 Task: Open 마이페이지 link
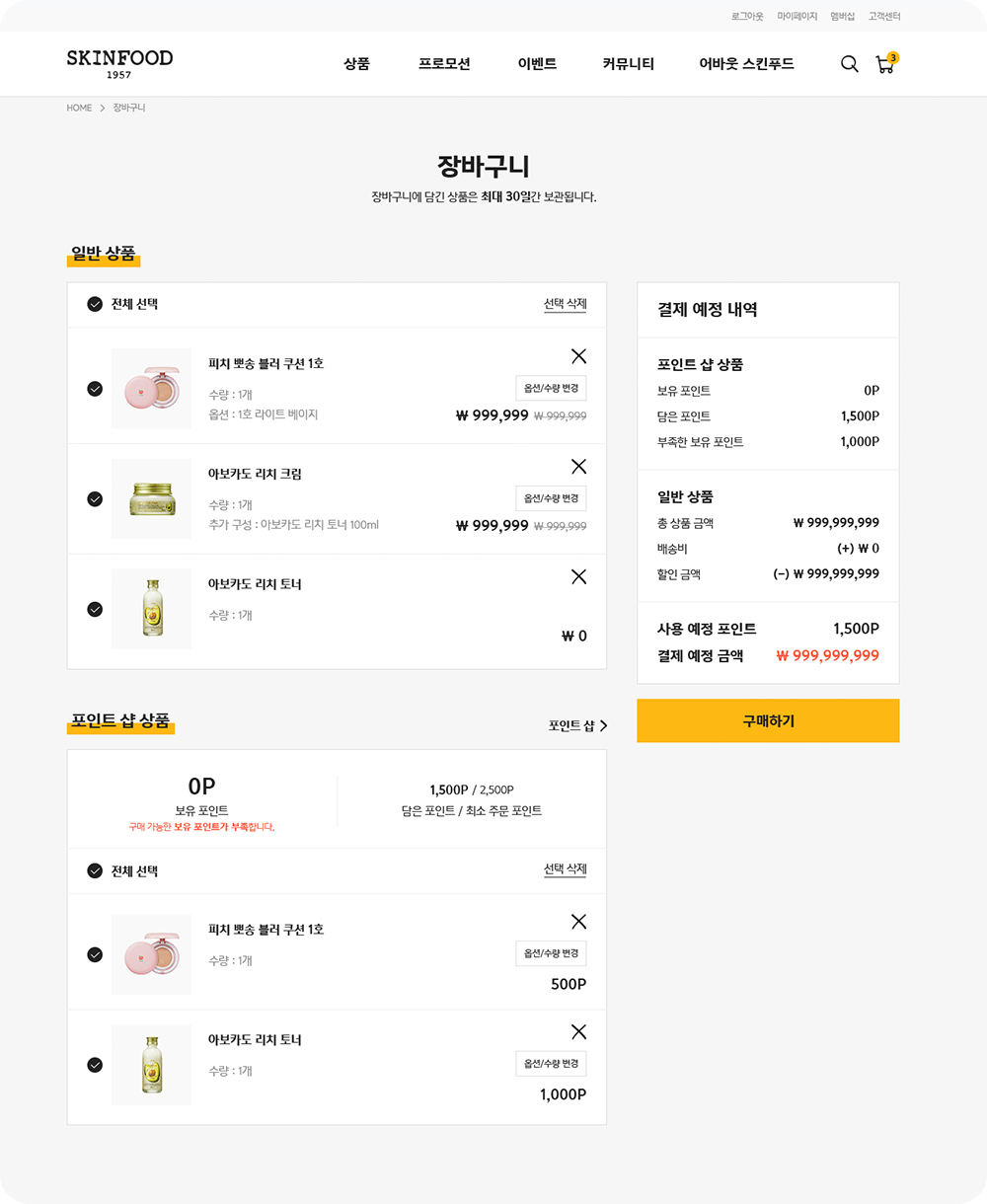click(x=797, y=16)
